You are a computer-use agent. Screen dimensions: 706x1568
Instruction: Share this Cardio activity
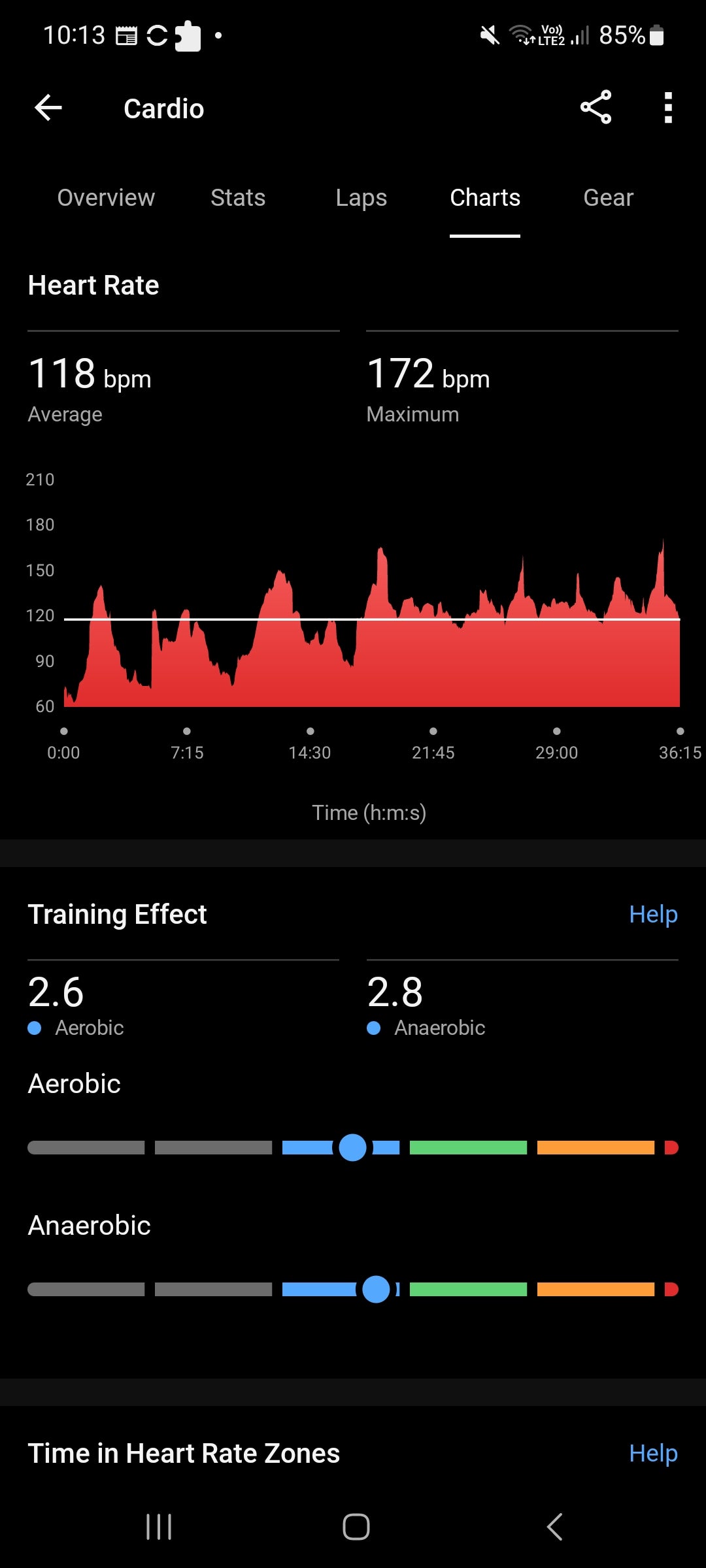pyautogui.click(x=596, y=108)
